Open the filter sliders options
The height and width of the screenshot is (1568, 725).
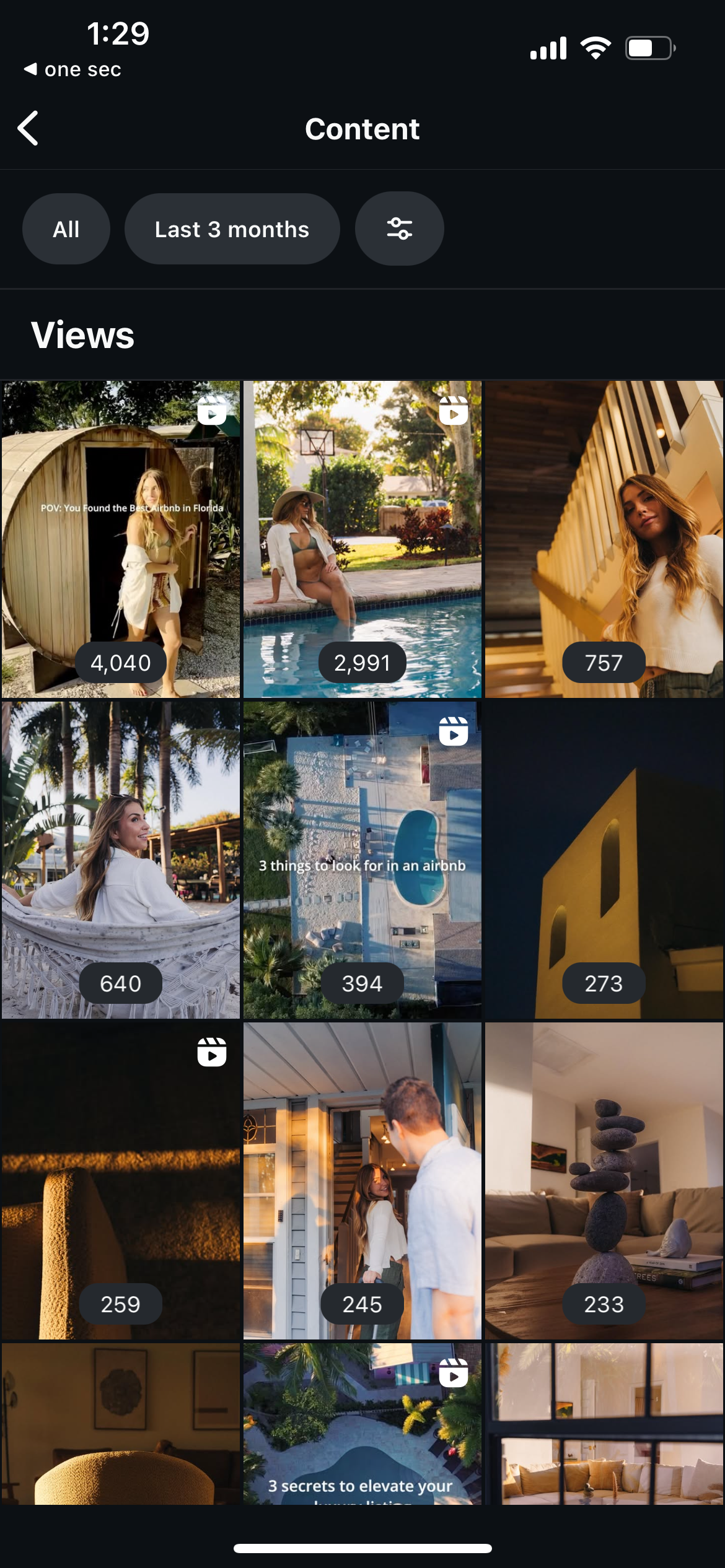[399, 229]
